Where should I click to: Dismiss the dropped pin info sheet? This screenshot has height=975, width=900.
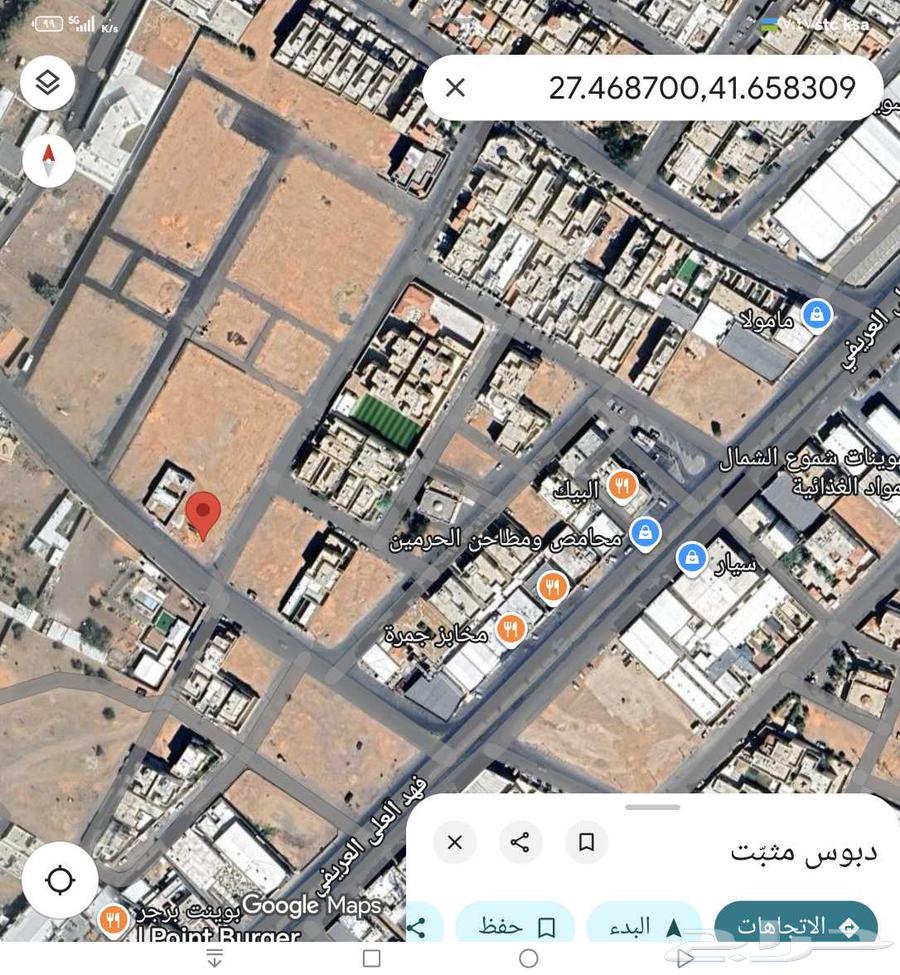tap(455, 842)
